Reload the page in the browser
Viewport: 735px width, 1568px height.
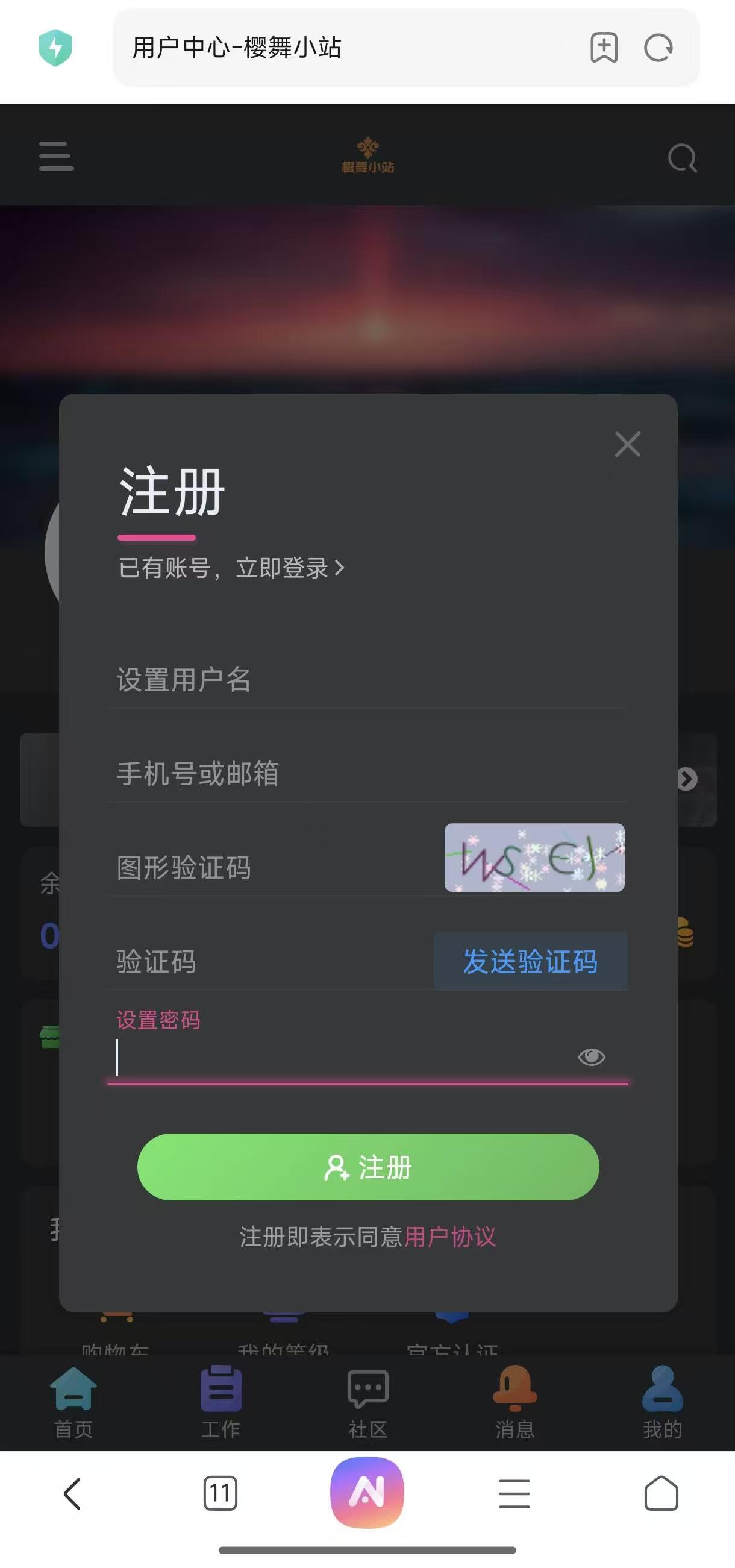point(658,48)
